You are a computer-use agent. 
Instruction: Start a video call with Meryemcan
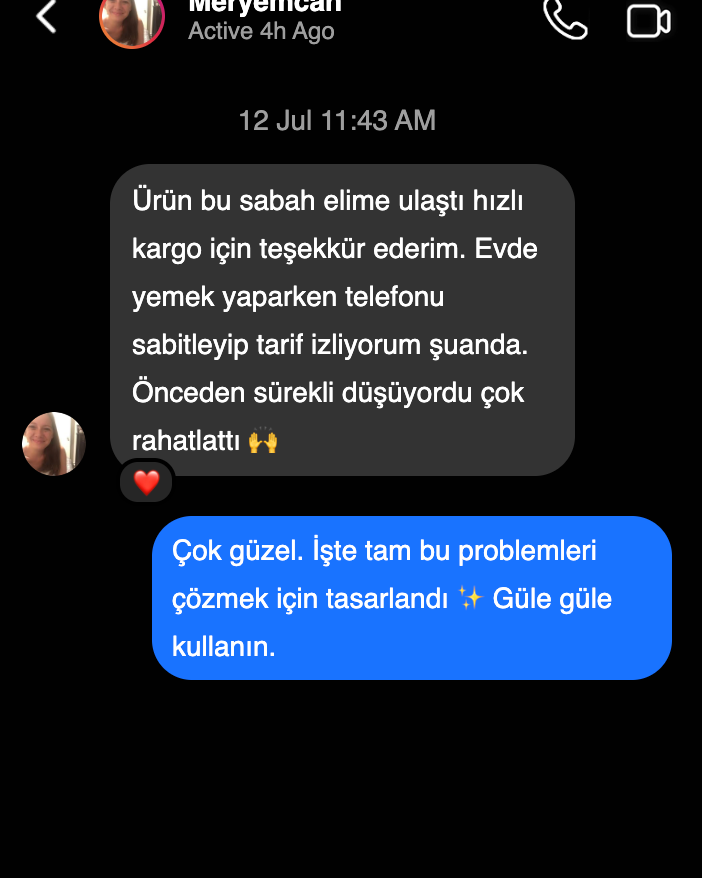pos(648,20)
